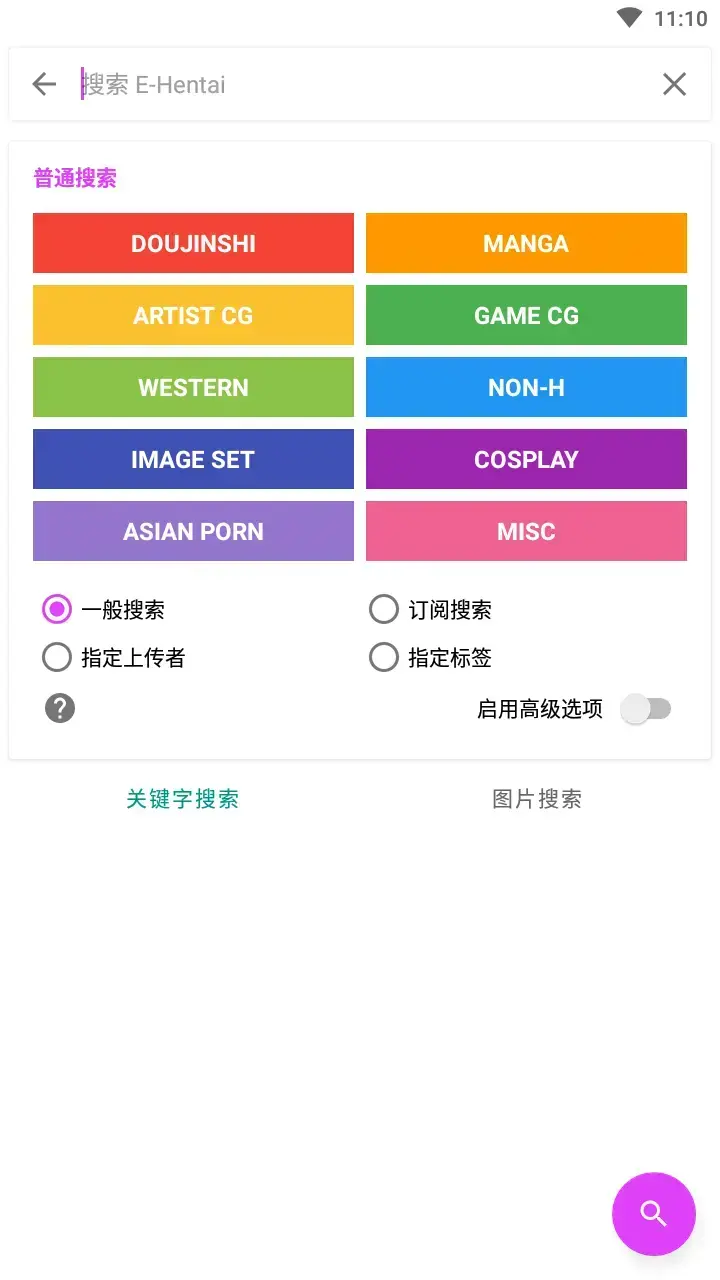This screenshot has height=1280, width=720.
Task: Toggle the NON-H category button
Action: click(526, 387)
